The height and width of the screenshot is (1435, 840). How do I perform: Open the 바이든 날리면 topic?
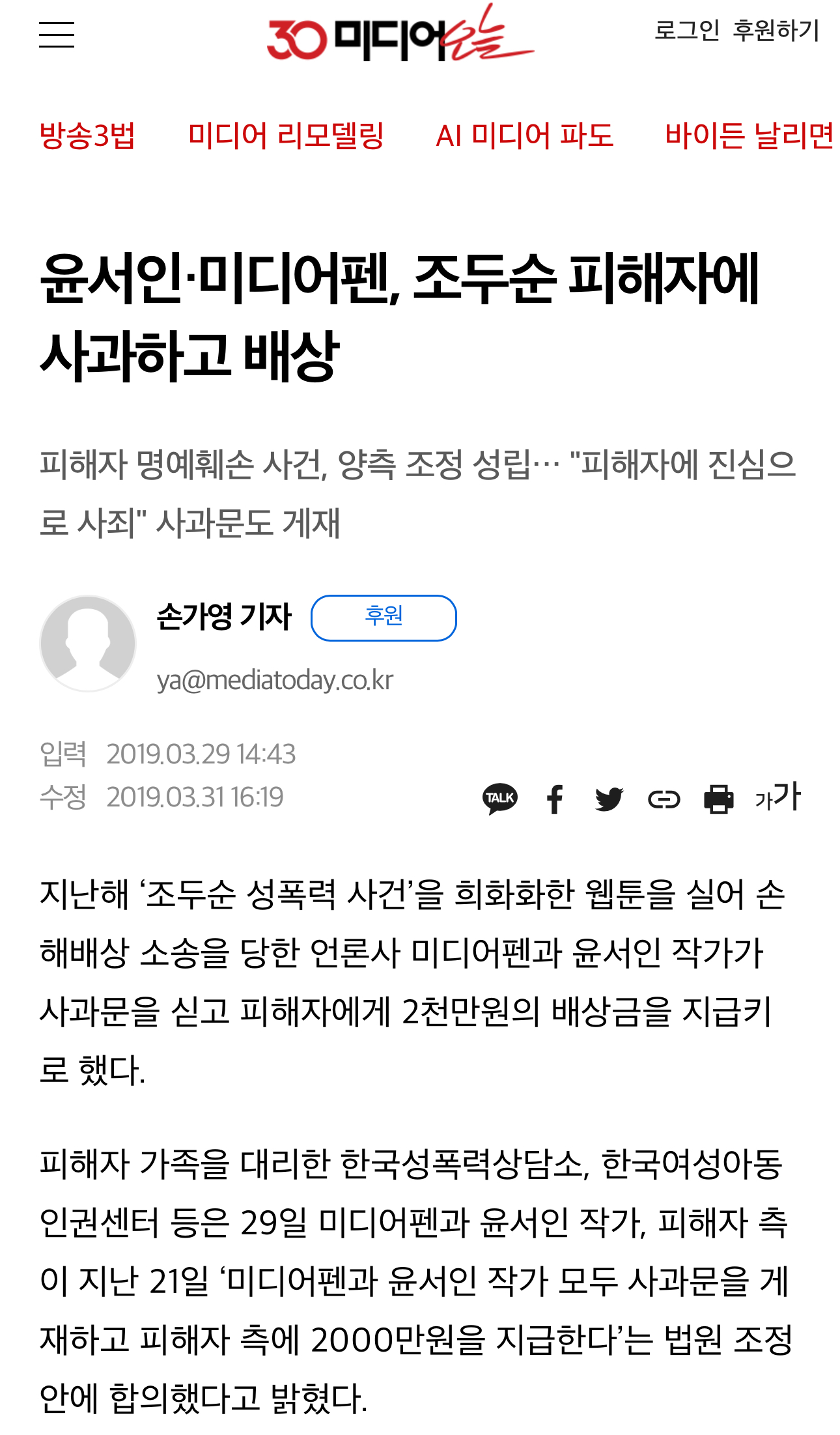click(749, 135)
